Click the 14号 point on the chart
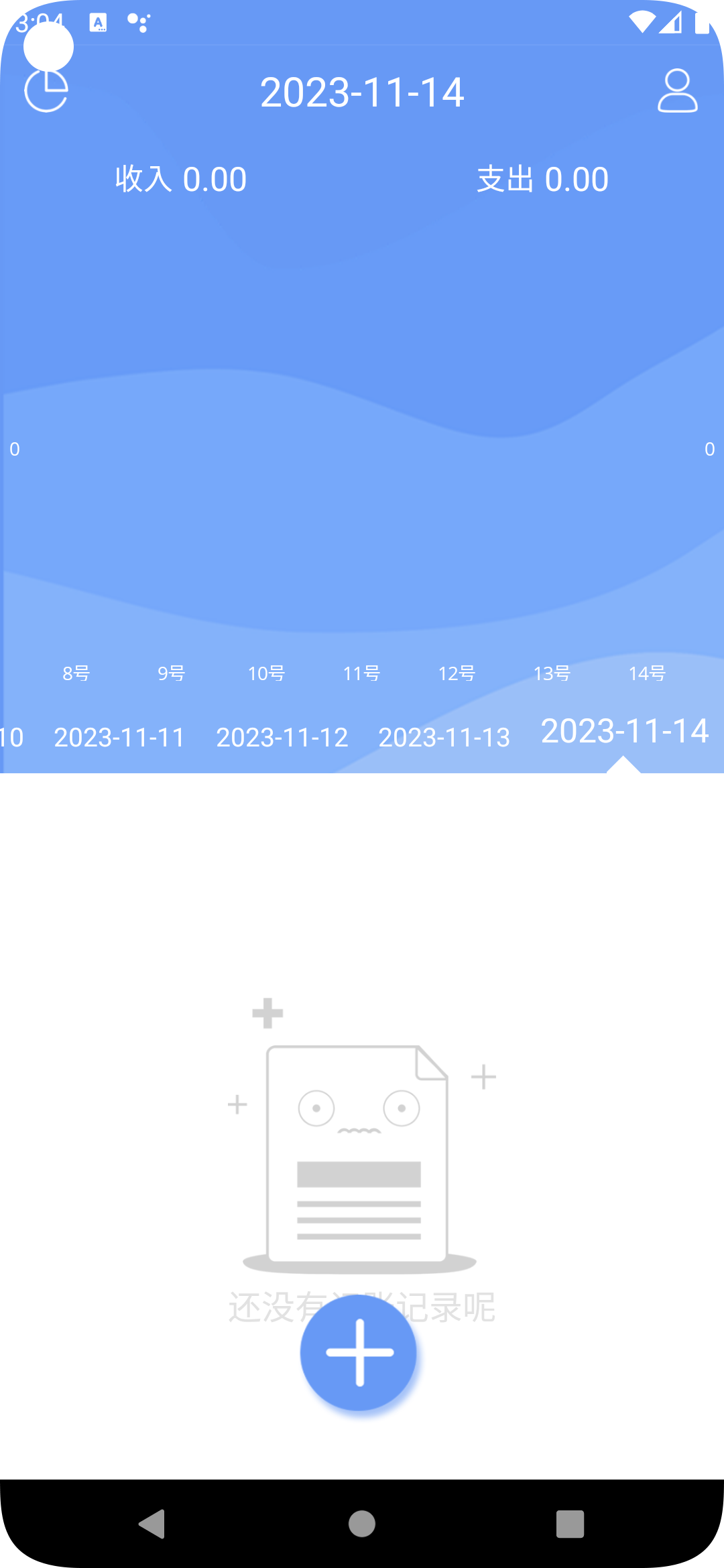724x1568 pixels. click(x=646, y=673)
